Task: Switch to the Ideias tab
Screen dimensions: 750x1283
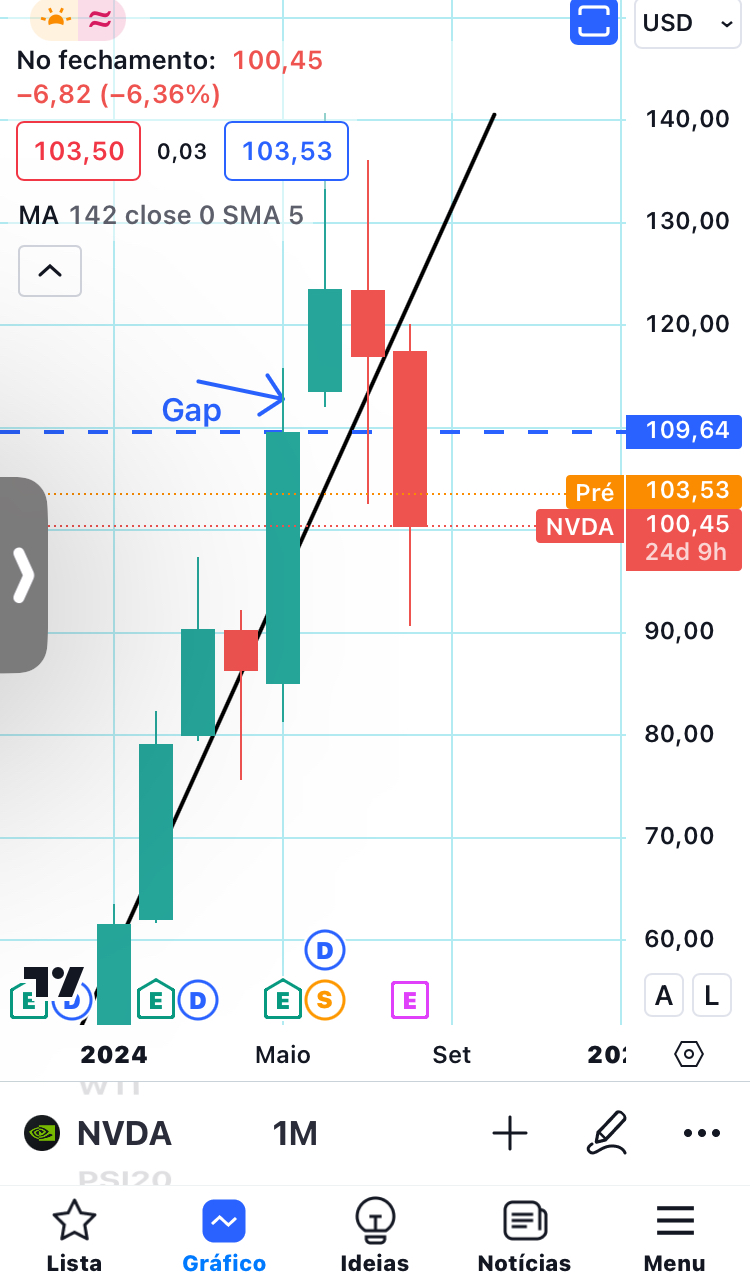Action: 375,1235
